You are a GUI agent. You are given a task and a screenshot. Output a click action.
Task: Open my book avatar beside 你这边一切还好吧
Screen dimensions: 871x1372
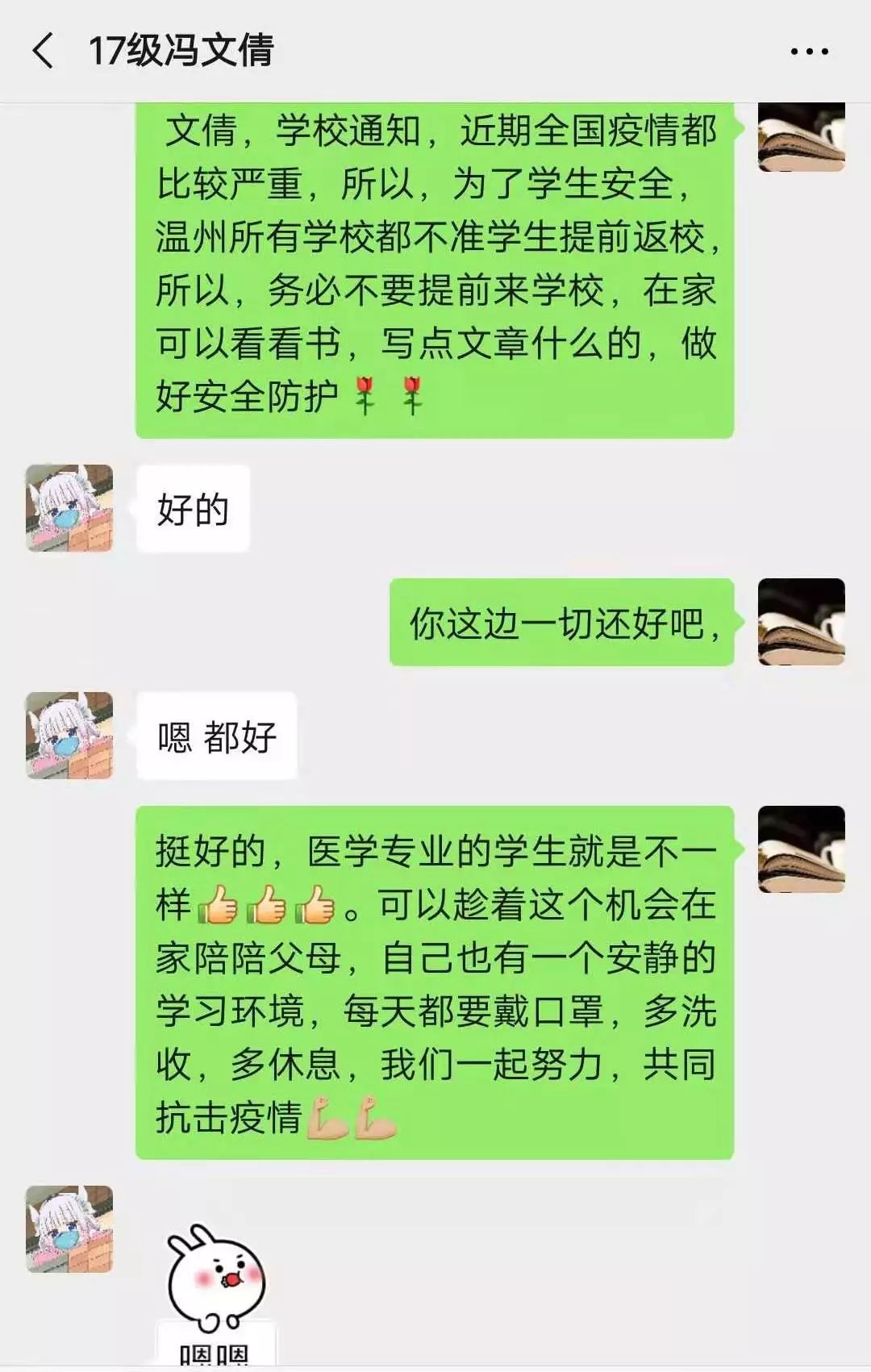[801, 622]
